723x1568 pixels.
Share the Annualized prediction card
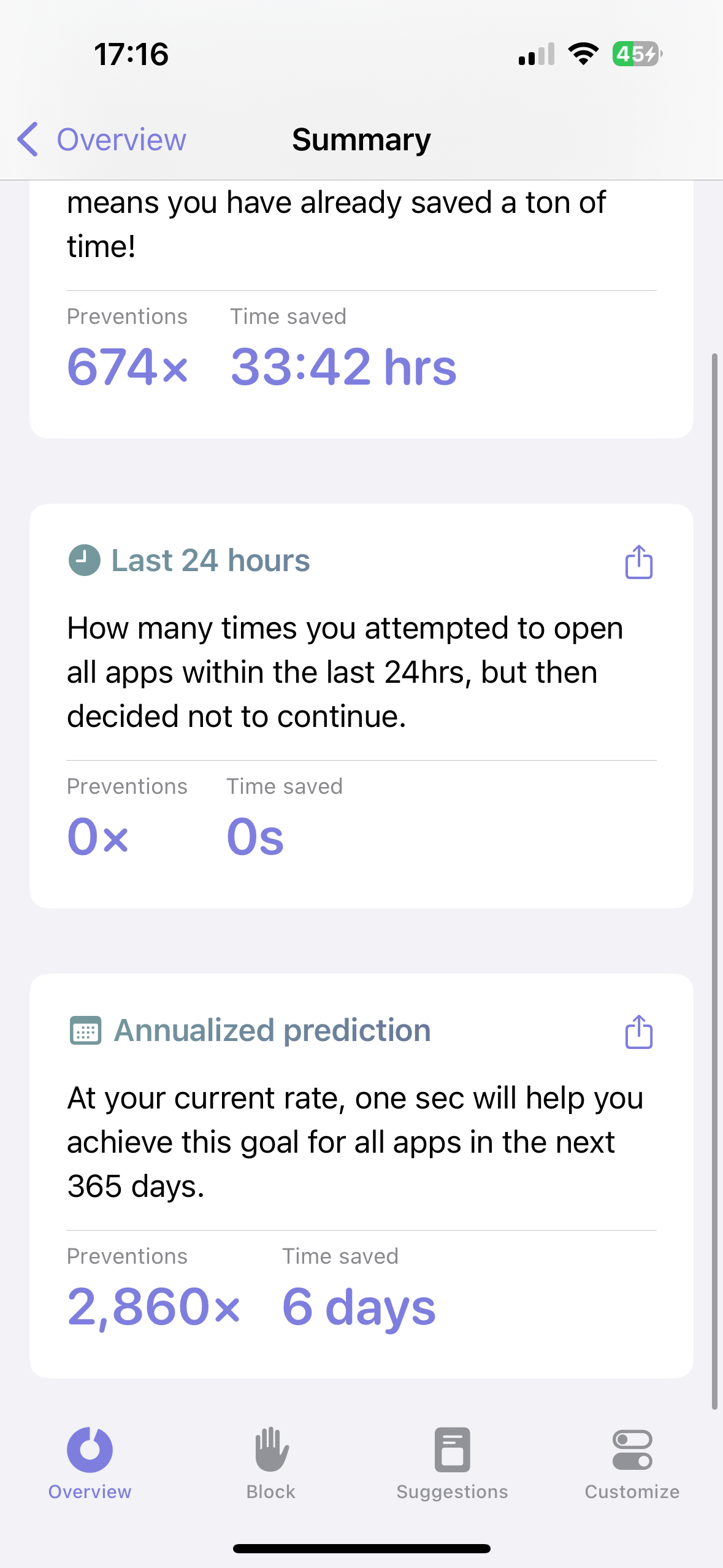638,1032
